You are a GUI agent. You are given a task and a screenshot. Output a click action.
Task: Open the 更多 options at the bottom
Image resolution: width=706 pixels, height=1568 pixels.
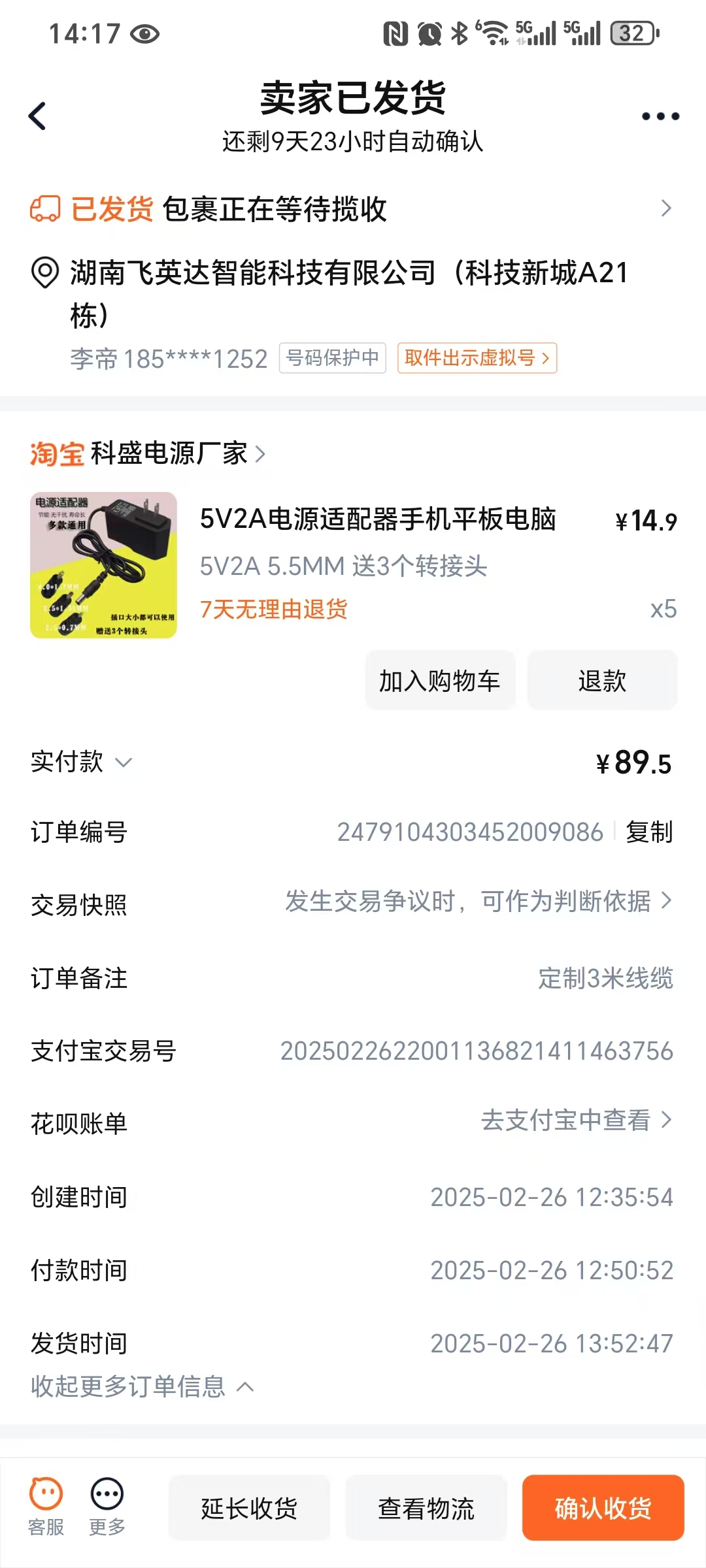(107, 1507)
